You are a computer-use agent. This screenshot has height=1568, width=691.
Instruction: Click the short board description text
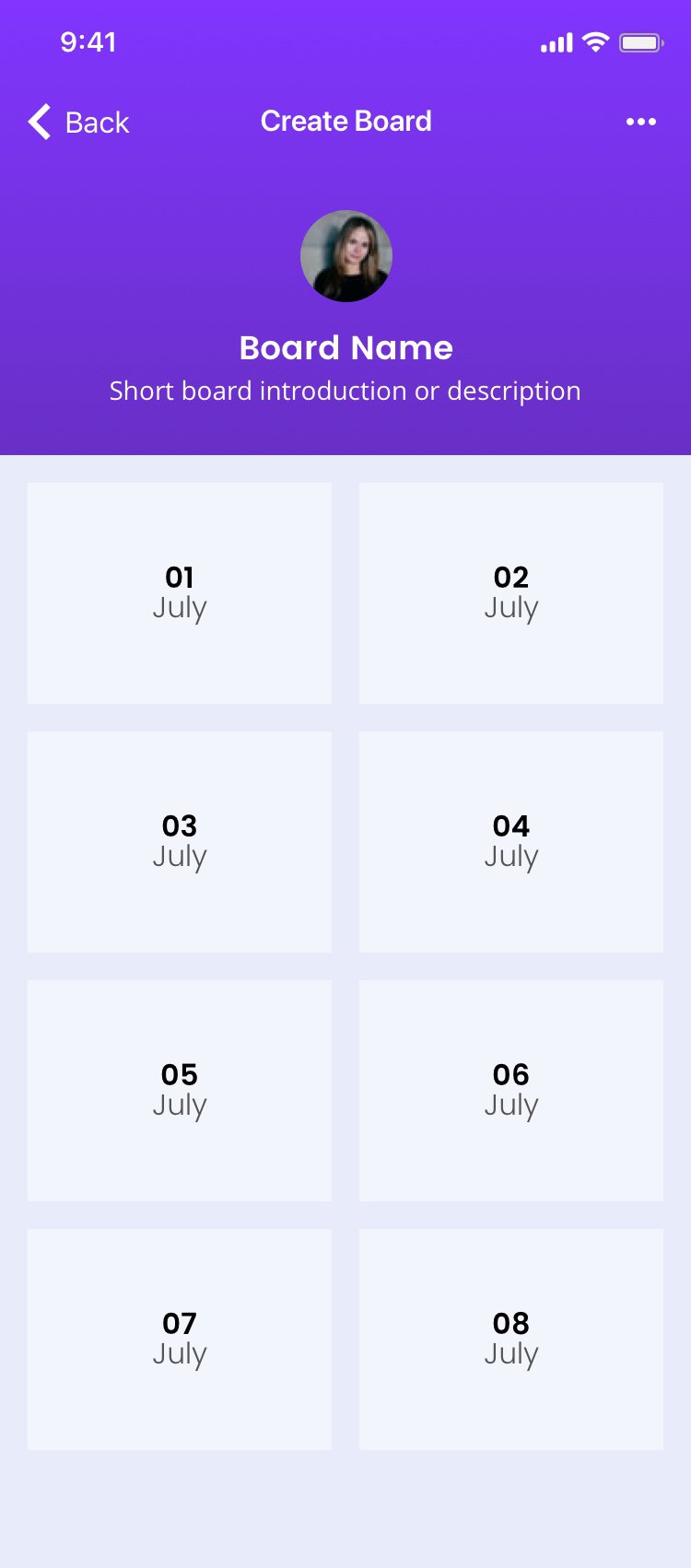[x=345, y=391]
